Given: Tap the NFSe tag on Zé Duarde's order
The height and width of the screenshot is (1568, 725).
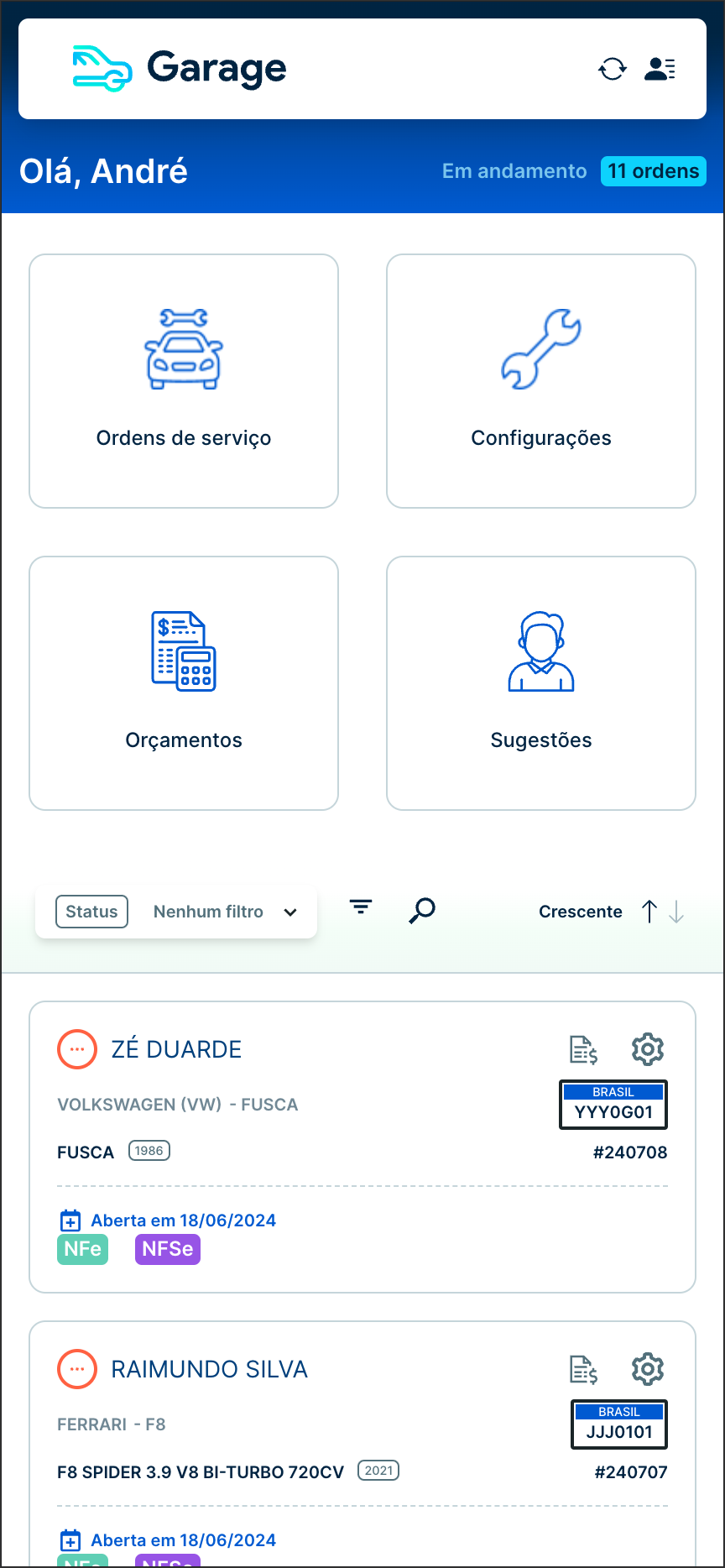Looking at the screenshot, I should tap(168, 1249).
